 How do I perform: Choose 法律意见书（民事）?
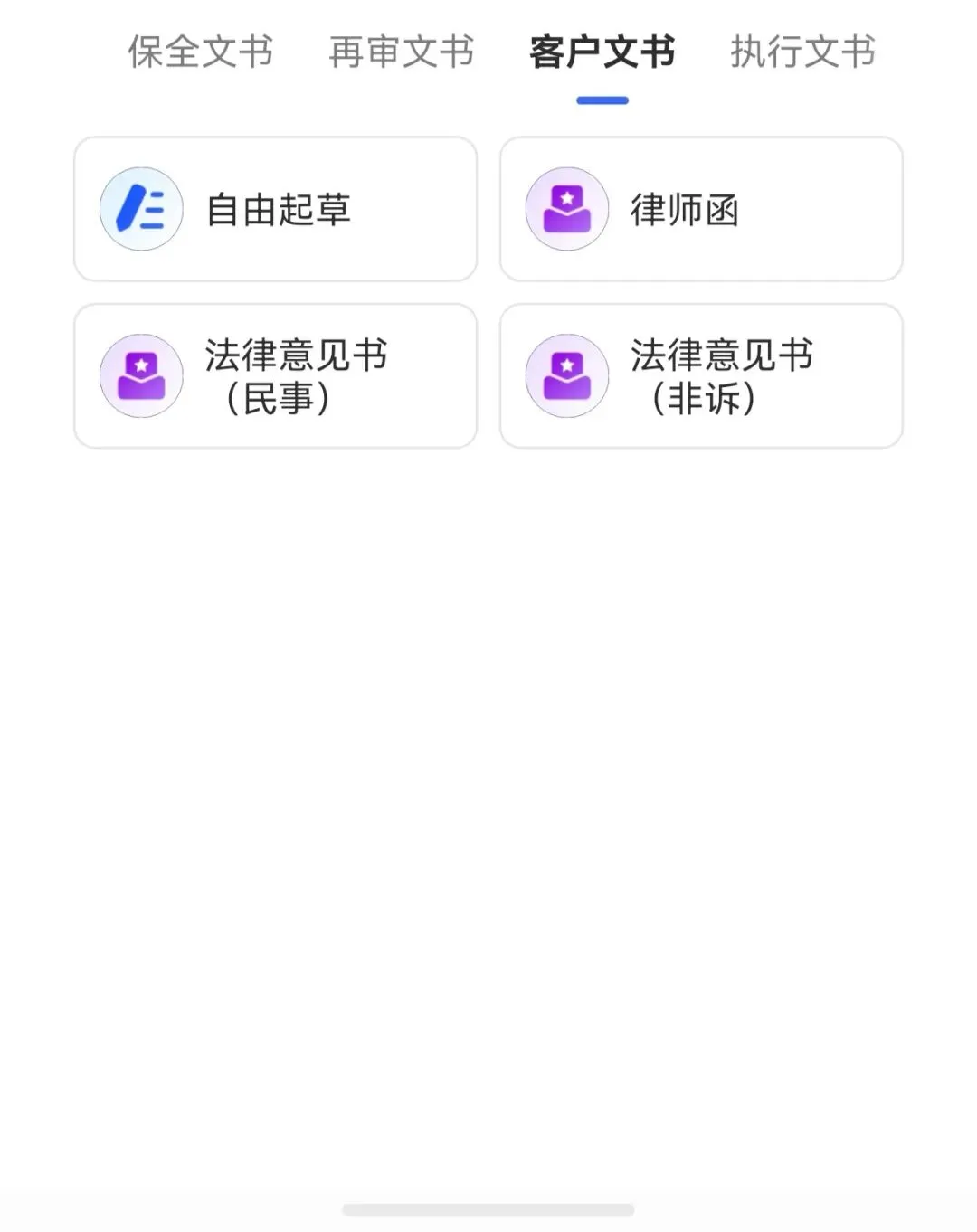point(275,375)
